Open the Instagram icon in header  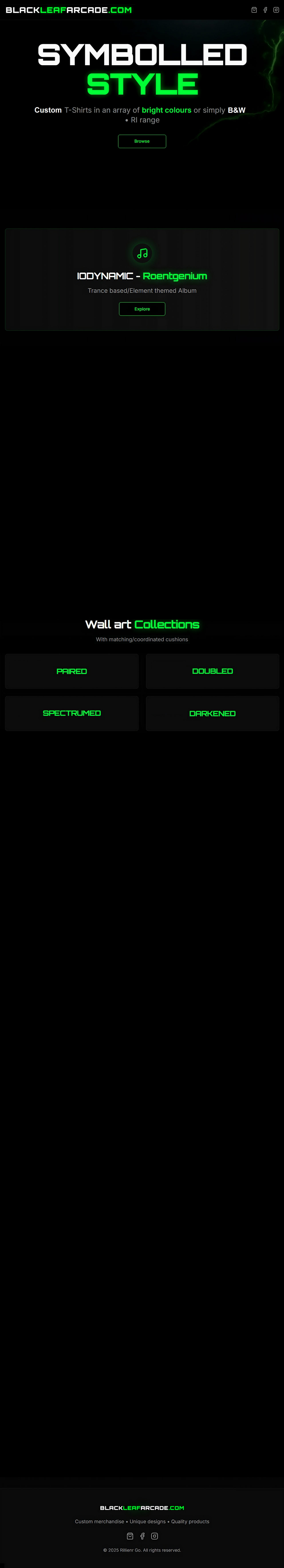point(276,10)
